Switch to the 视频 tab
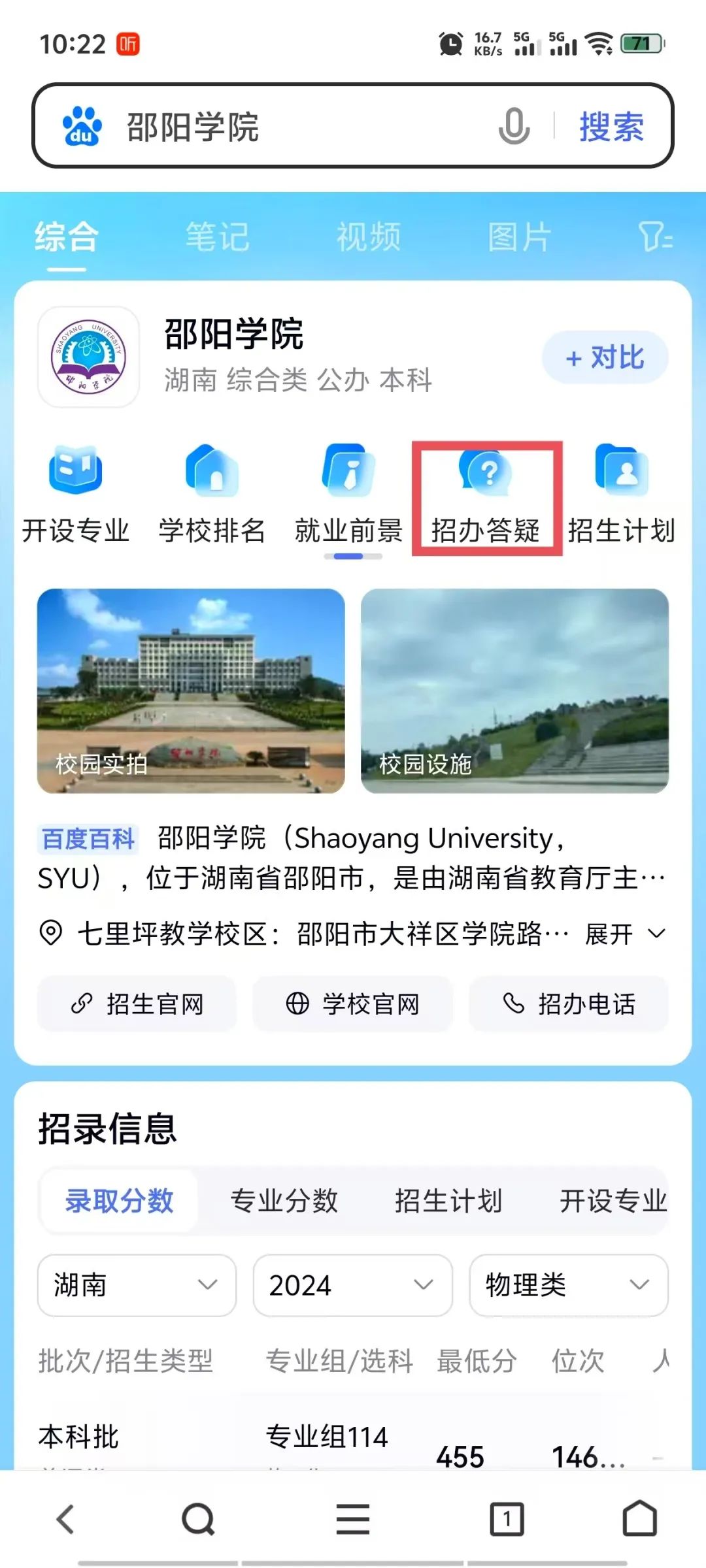The height and width of the screenshot is (1568, 706). [x=369, y=237]
